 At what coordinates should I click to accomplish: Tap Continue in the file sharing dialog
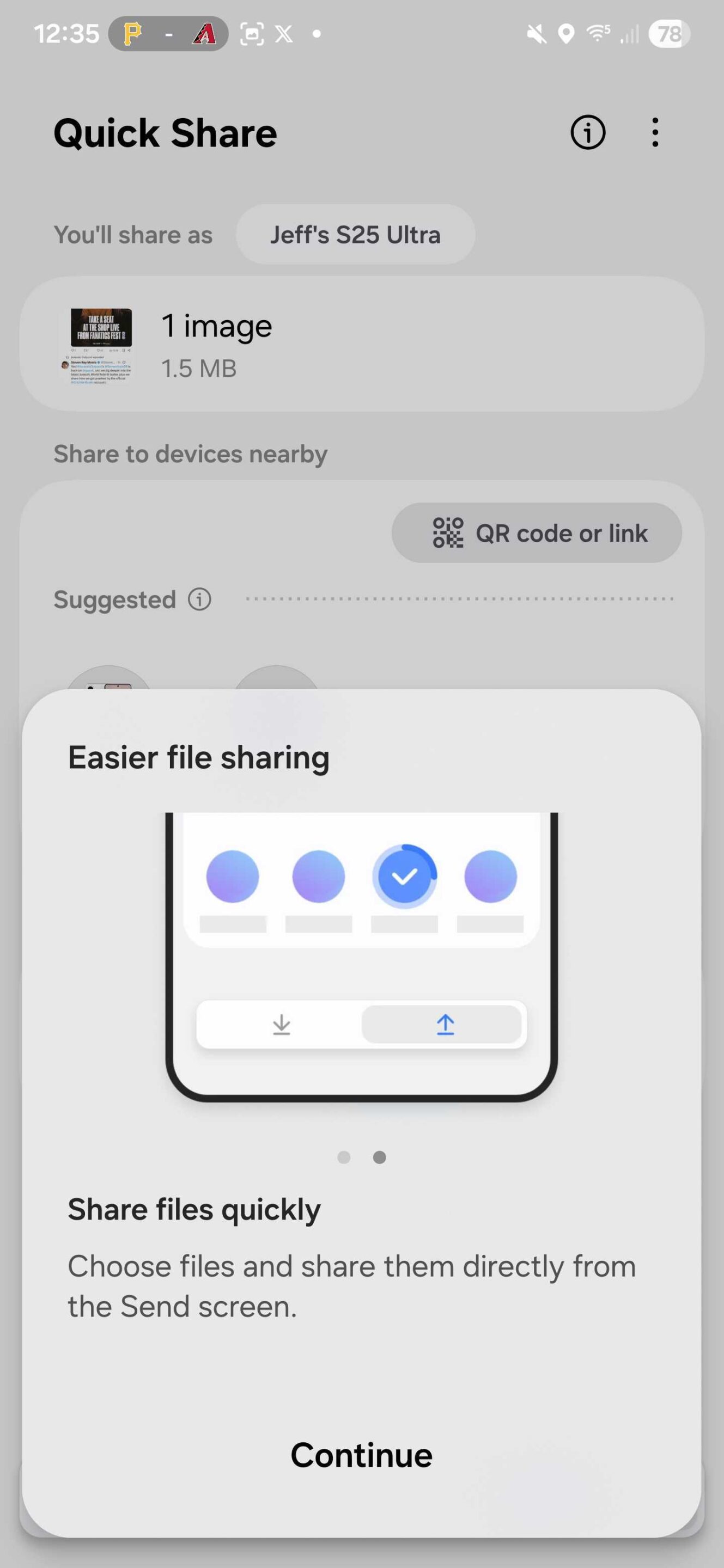(361, 1455)
